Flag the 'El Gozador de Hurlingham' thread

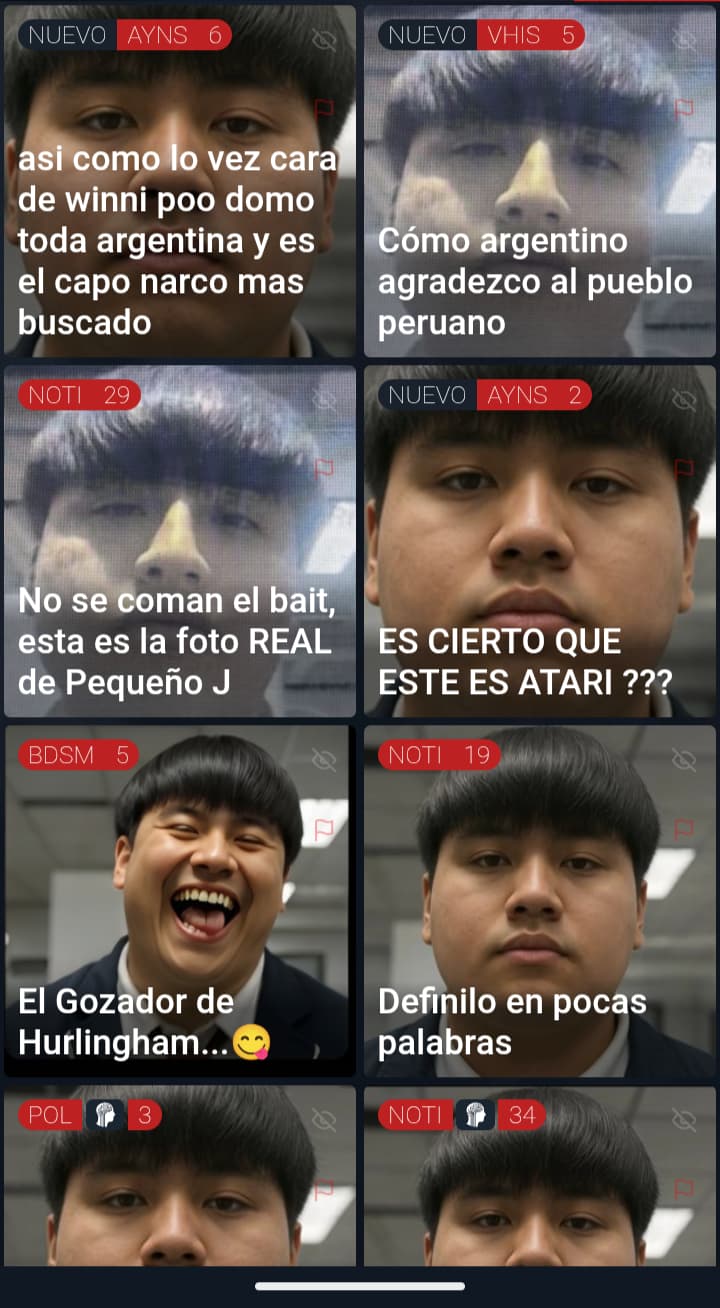[324, 829]
